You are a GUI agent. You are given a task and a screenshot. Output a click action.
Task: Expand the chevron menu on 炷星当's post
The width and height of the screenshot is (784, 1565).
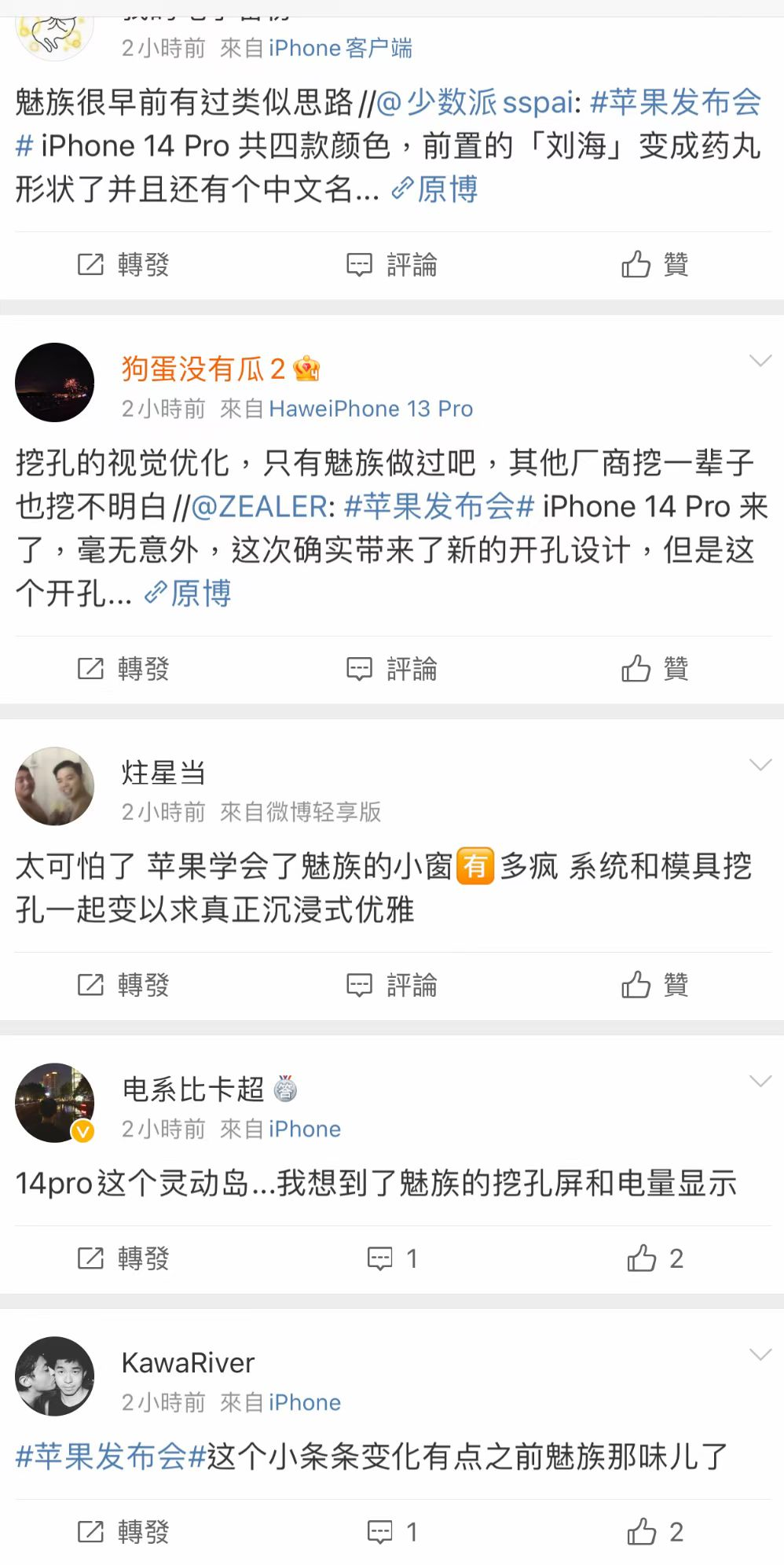click(760, 765)
